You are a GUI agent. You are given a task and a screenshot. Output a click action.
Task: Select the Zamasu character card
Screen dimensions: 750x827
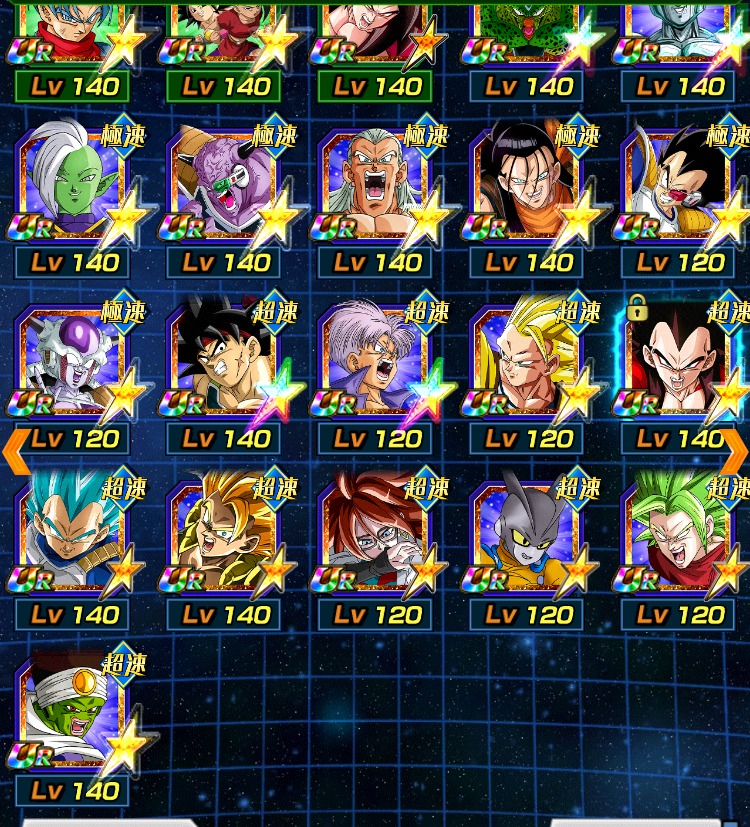tap(72, 190)
